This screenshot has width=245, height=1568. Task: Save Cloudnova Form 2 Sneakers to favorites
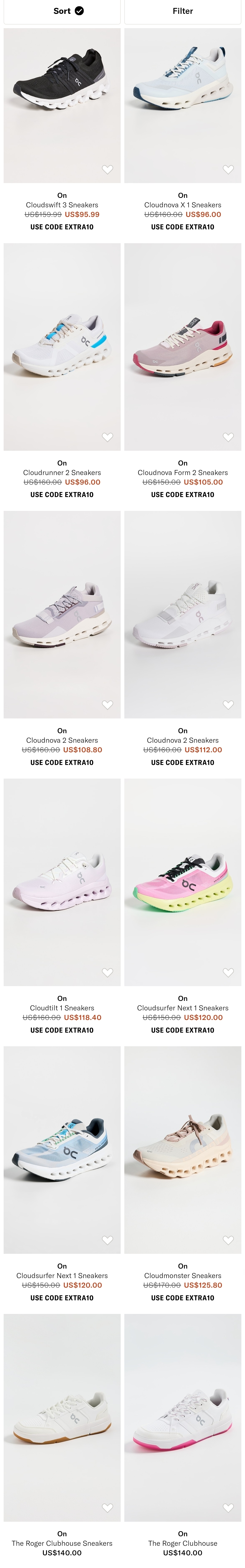pos(228,437)
